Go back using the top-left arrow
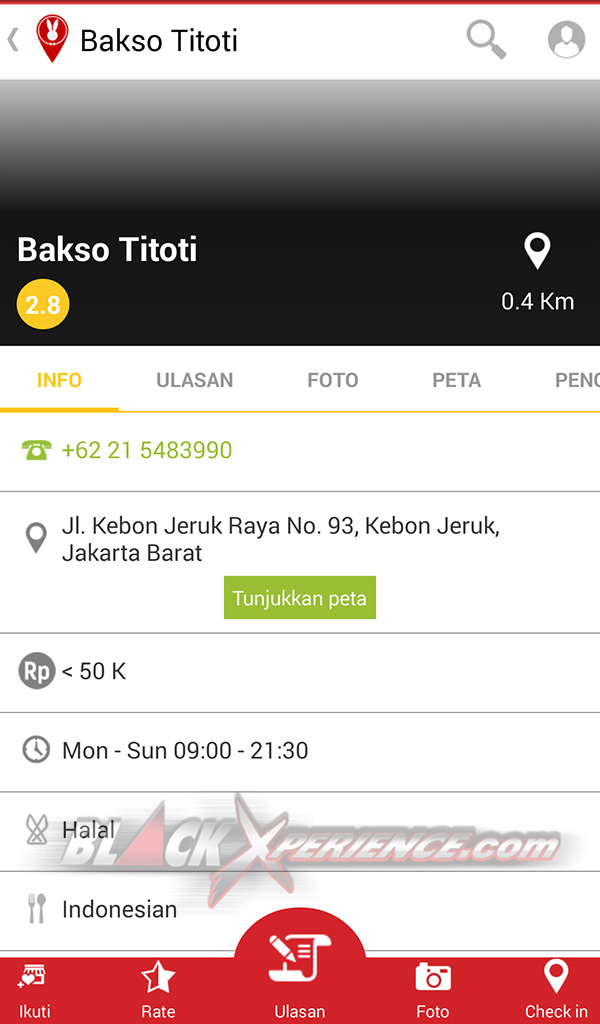The height and width of the screenshot is (1024, 600). tap(12, 40)
